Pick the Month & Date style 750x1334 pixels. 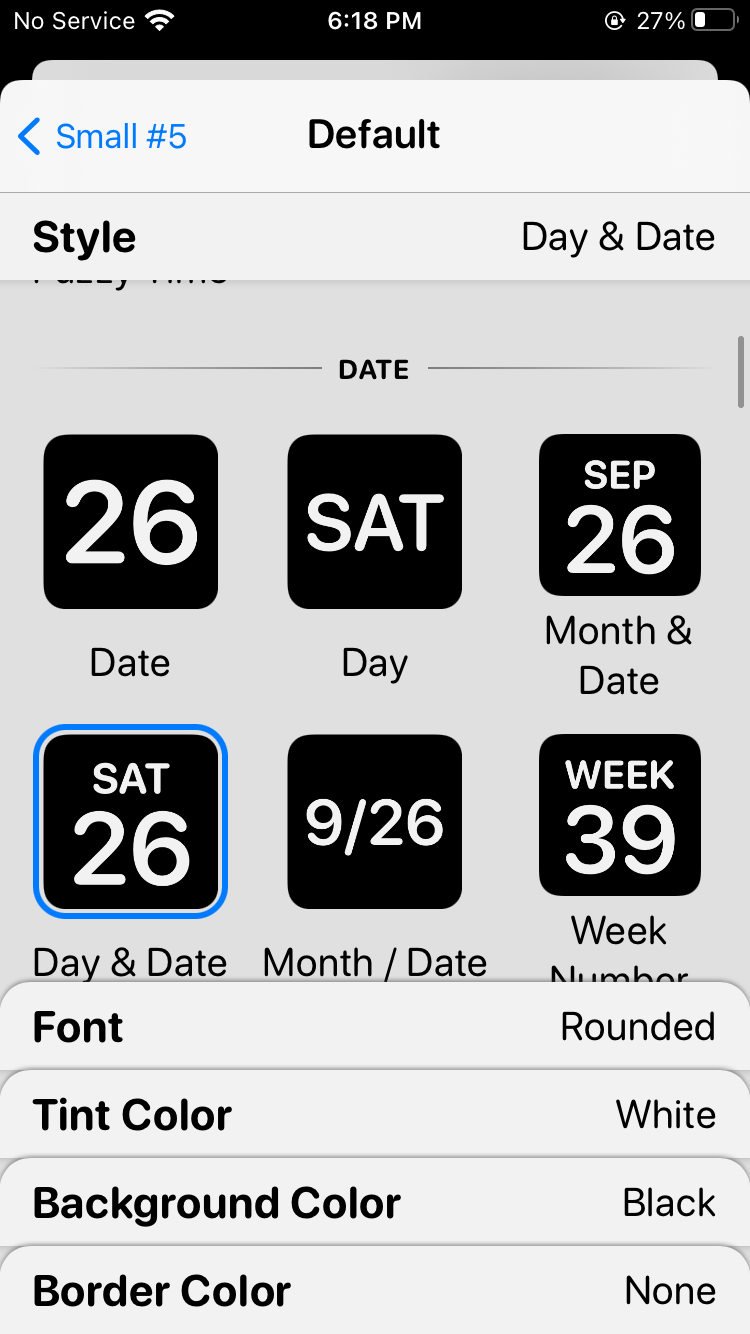point(620,515)
